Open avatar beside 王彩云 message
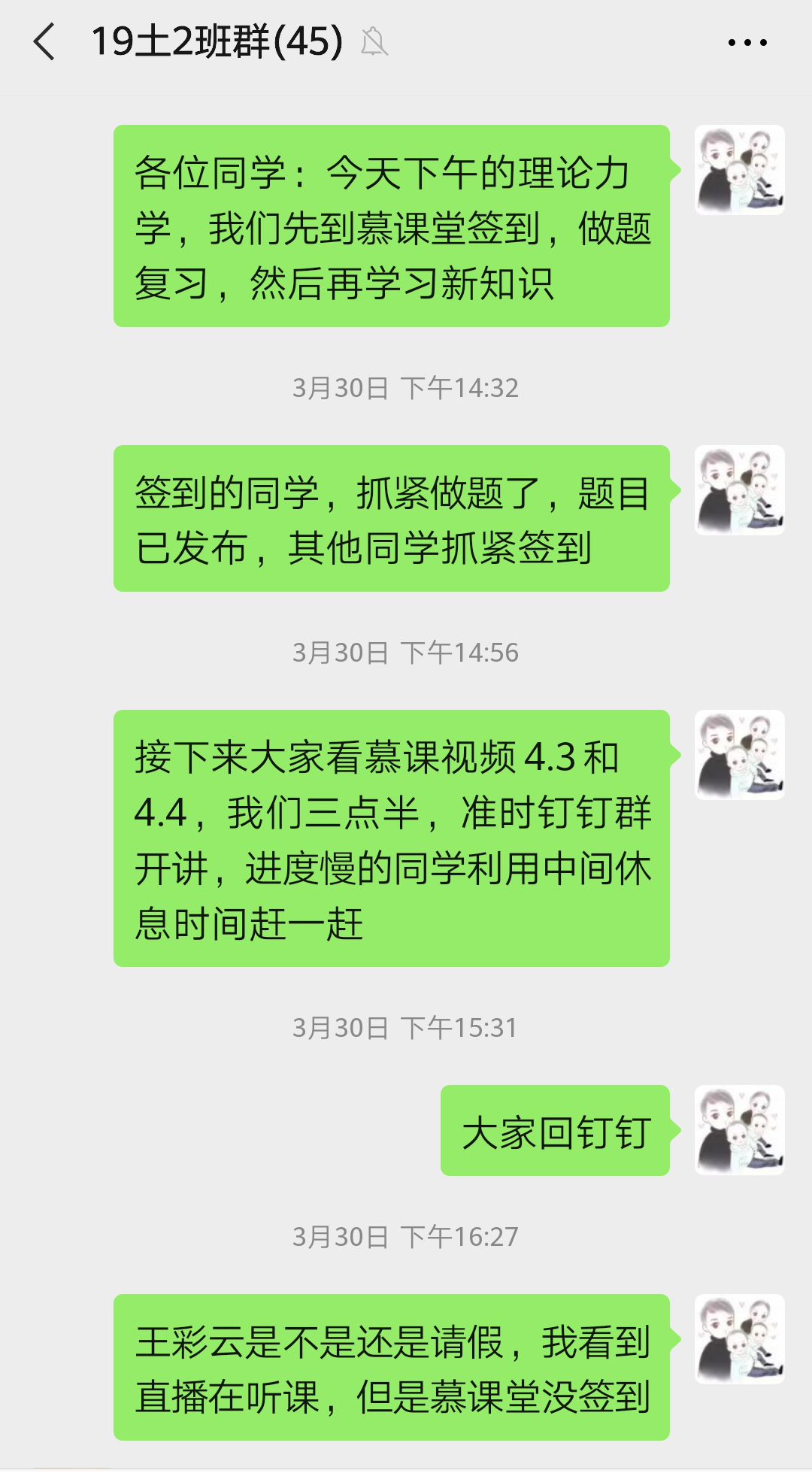The height and width of the screenshot is (1473, 812). tap(739, 1339)
